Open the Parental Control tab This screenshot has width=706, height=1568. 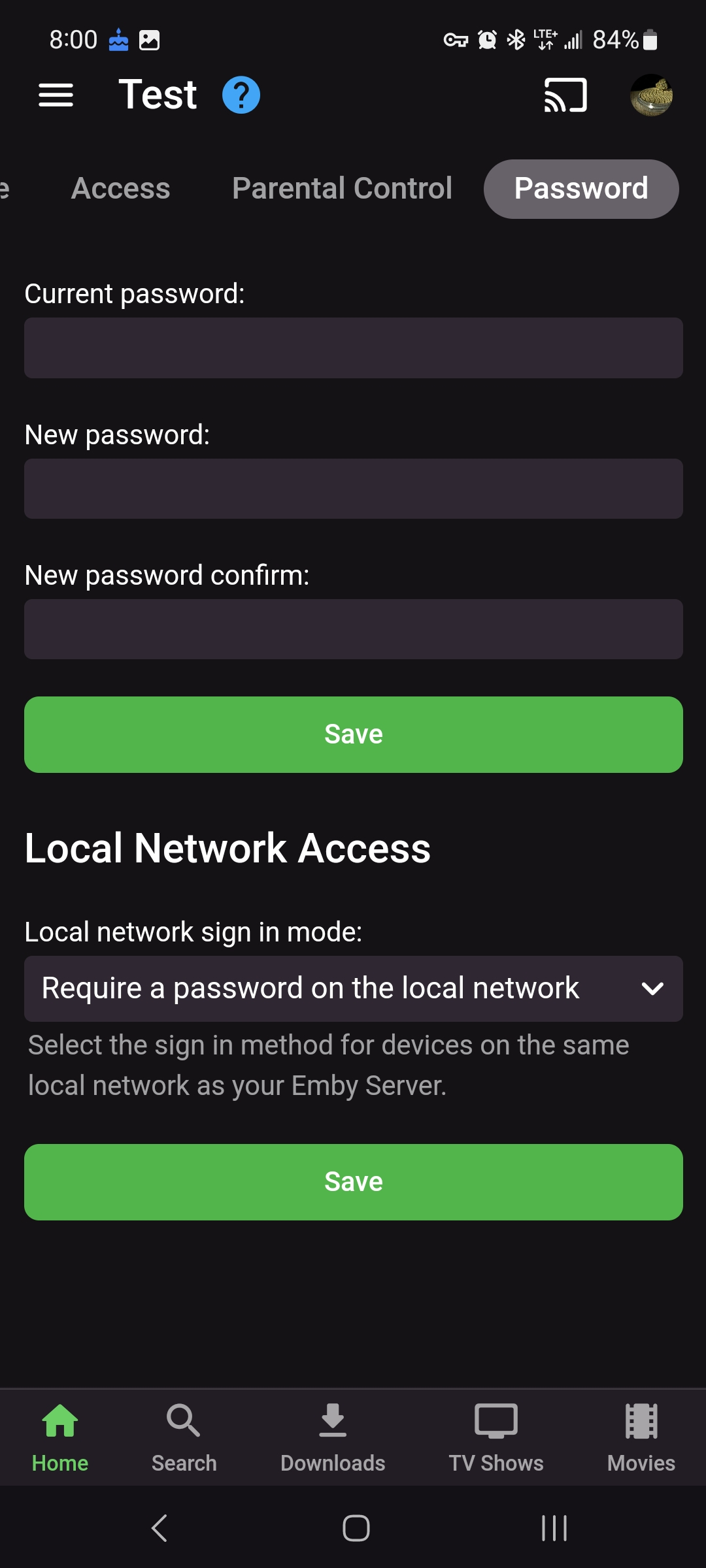click(341, 189)
